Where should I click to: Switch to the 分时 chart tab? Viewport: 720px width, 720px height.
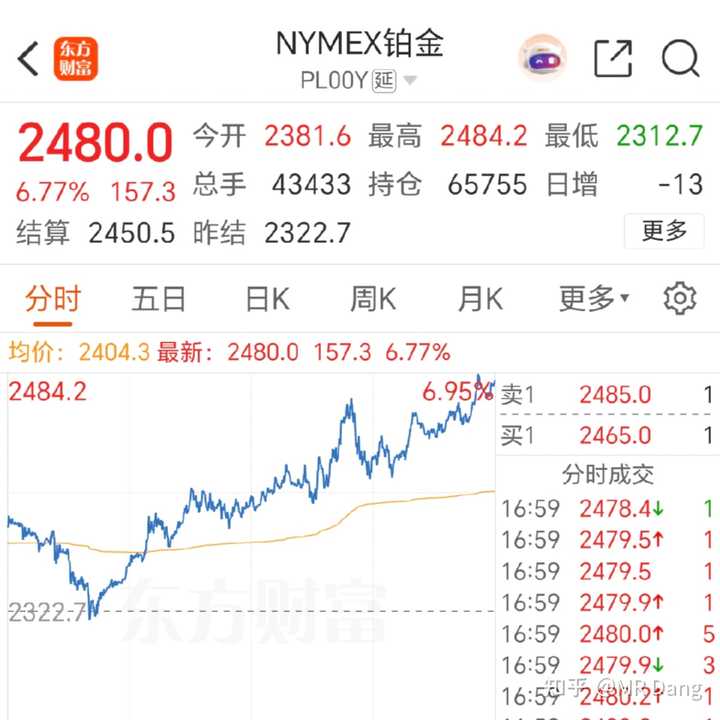[x=52, y=299]
